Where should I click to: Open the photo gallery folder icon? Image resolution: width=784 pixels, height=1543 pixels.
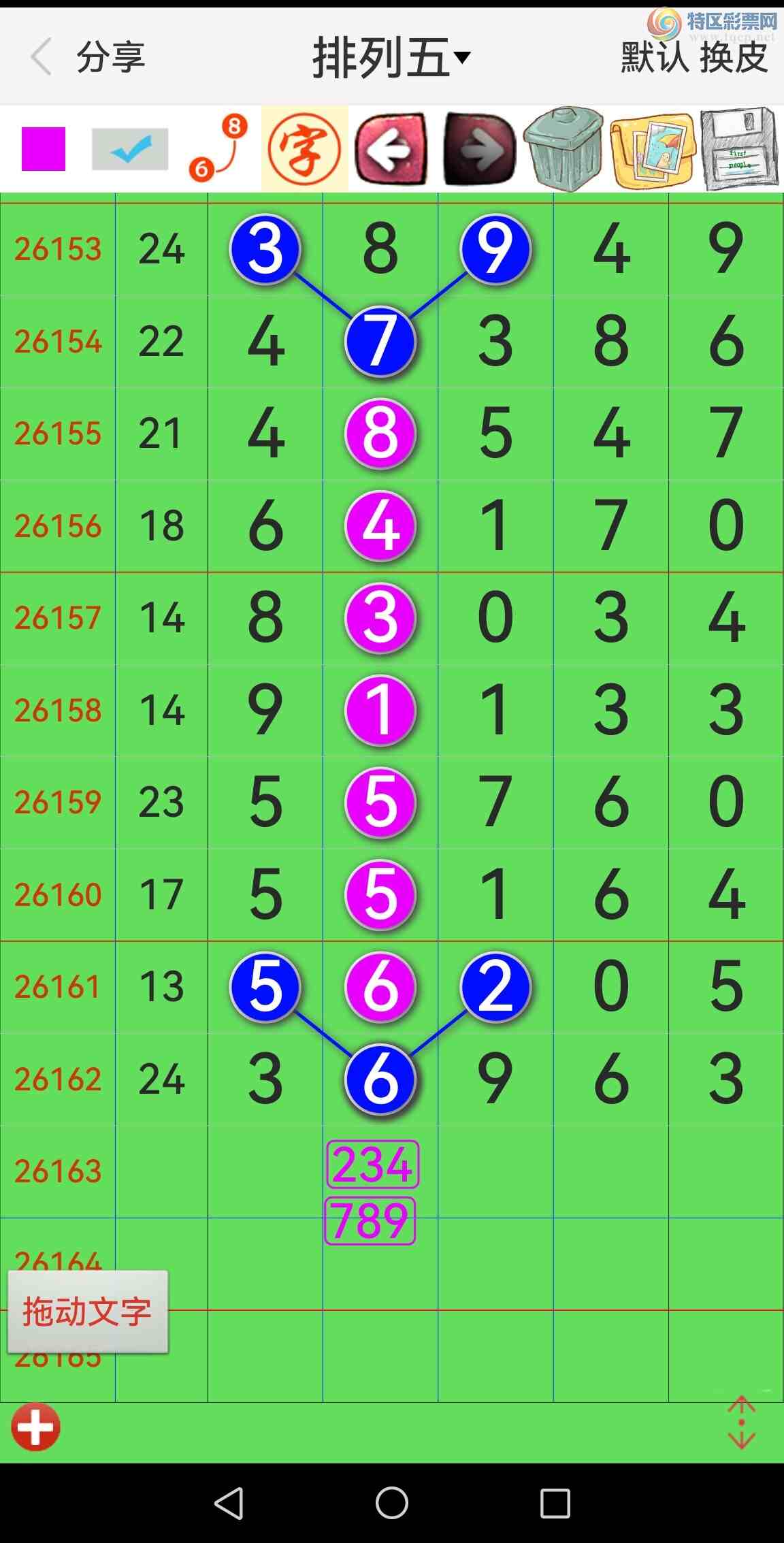652,150
